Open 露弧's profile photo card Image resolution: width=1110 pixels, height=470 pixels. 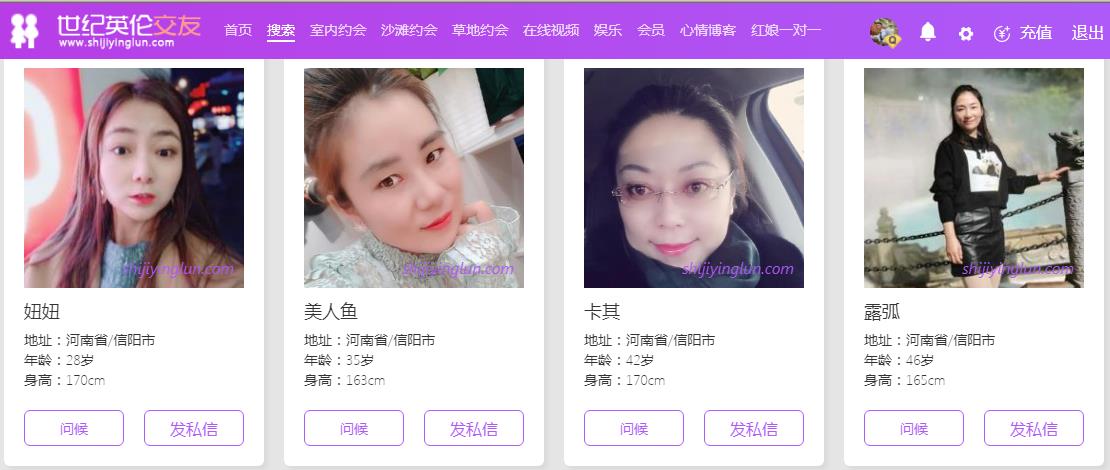[974, 178]
